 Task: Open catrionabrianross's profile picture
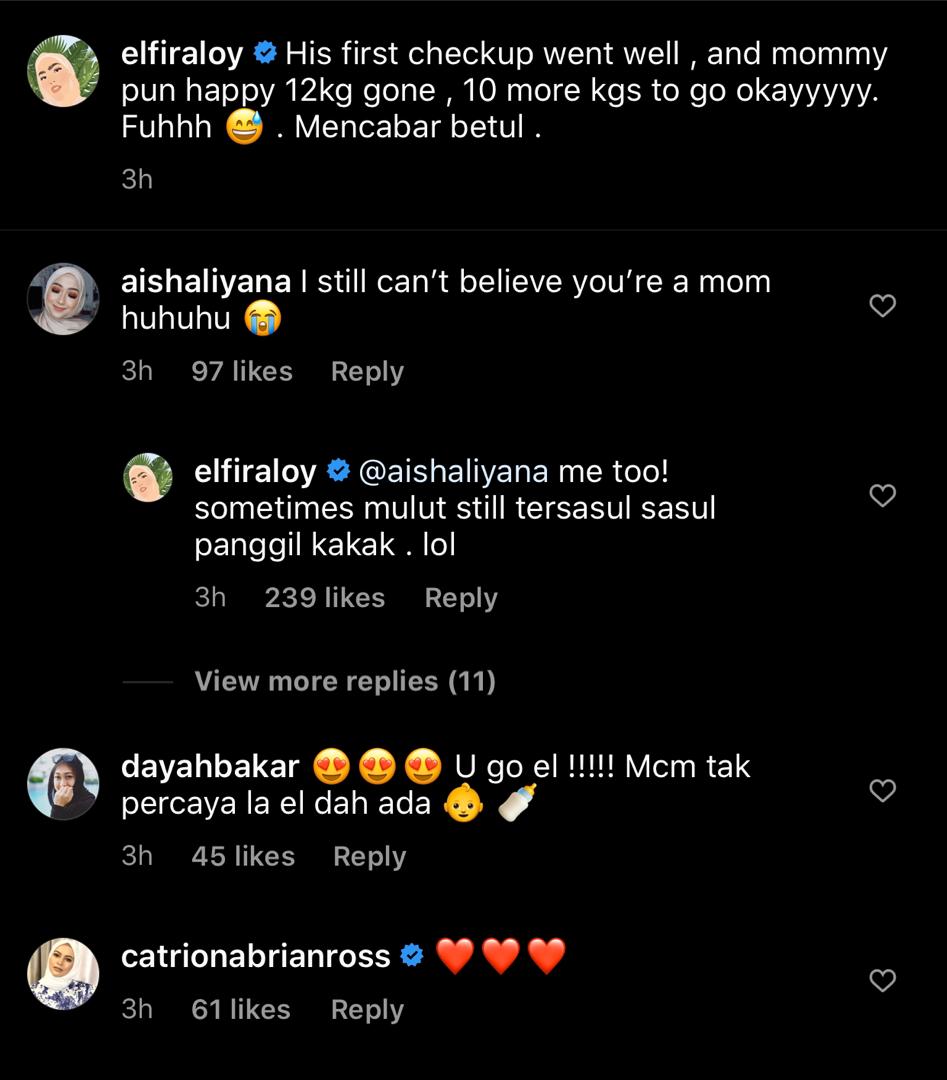pos(63,974)
